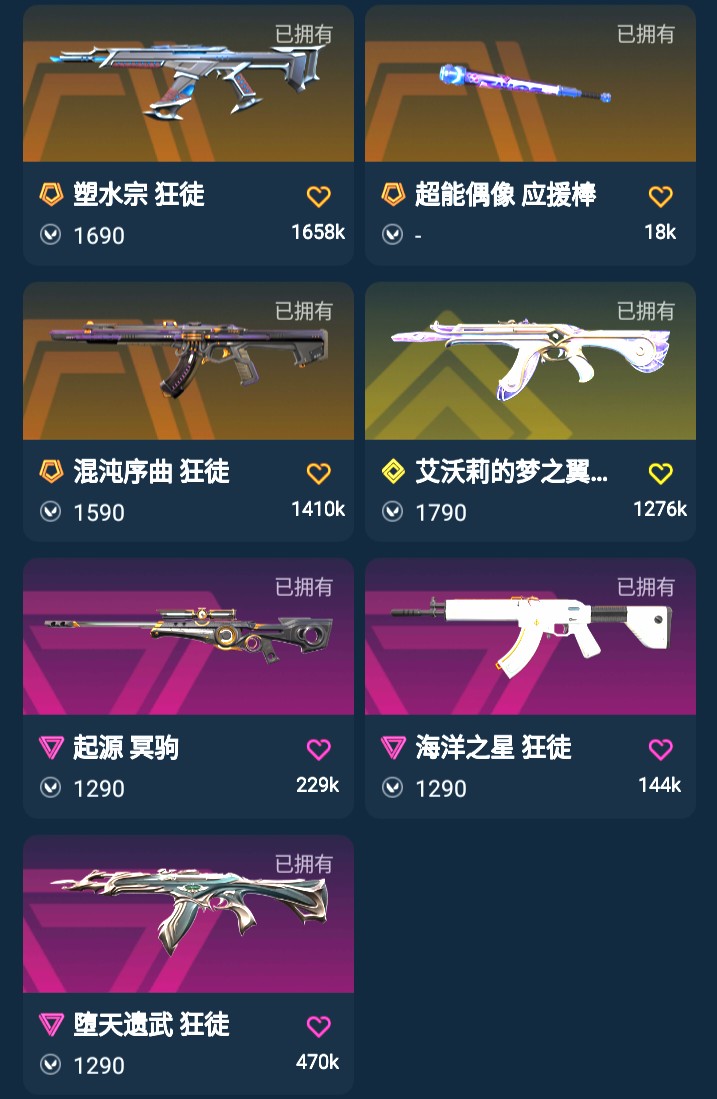Open the 超能偶像 应援棒 skin card

pos(530,90)
